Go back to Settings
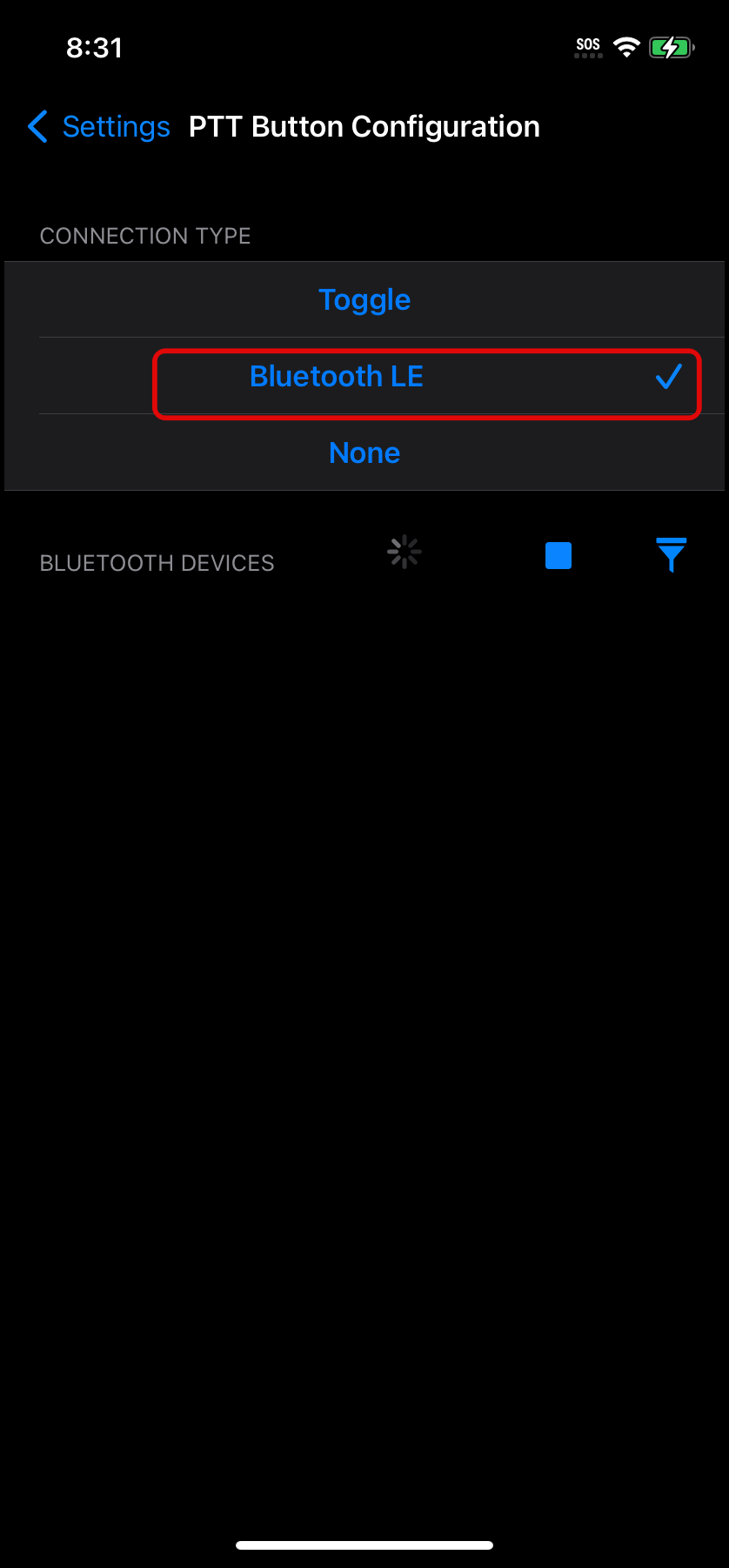The height and width of the screenshot is (1568, 729). coord(98,127)
